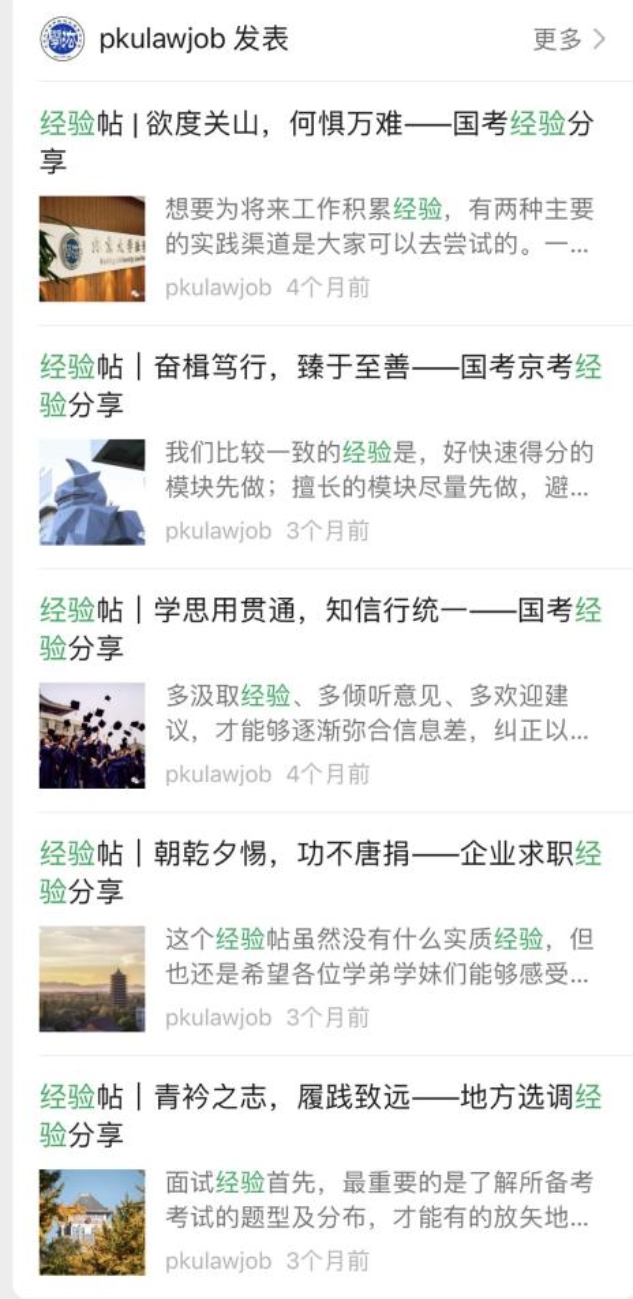The image size is (633, 1299).
Task: Open pkulawjob account from the header
Action: point(165,40)
